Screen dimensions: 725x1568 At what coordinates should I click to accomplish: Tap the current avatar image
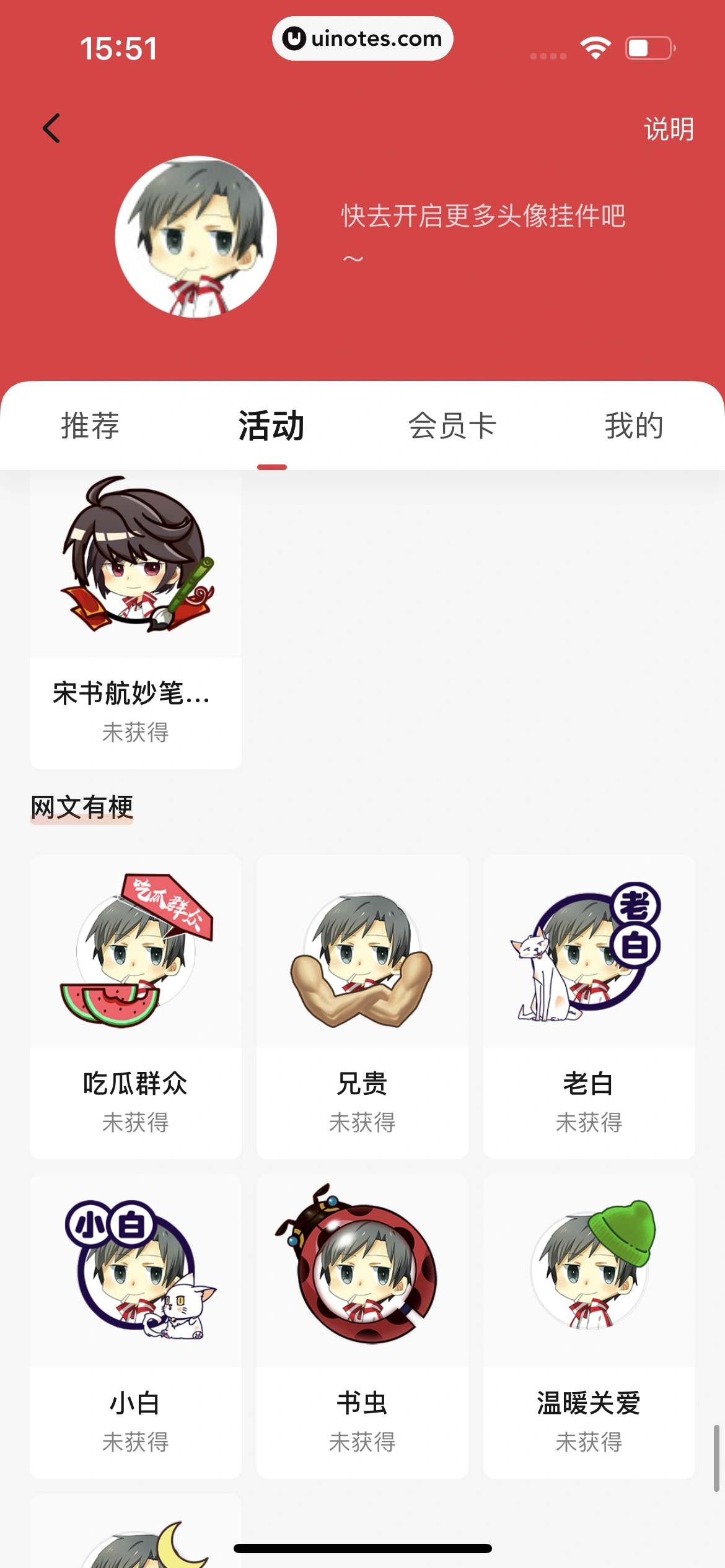point(197,237)
